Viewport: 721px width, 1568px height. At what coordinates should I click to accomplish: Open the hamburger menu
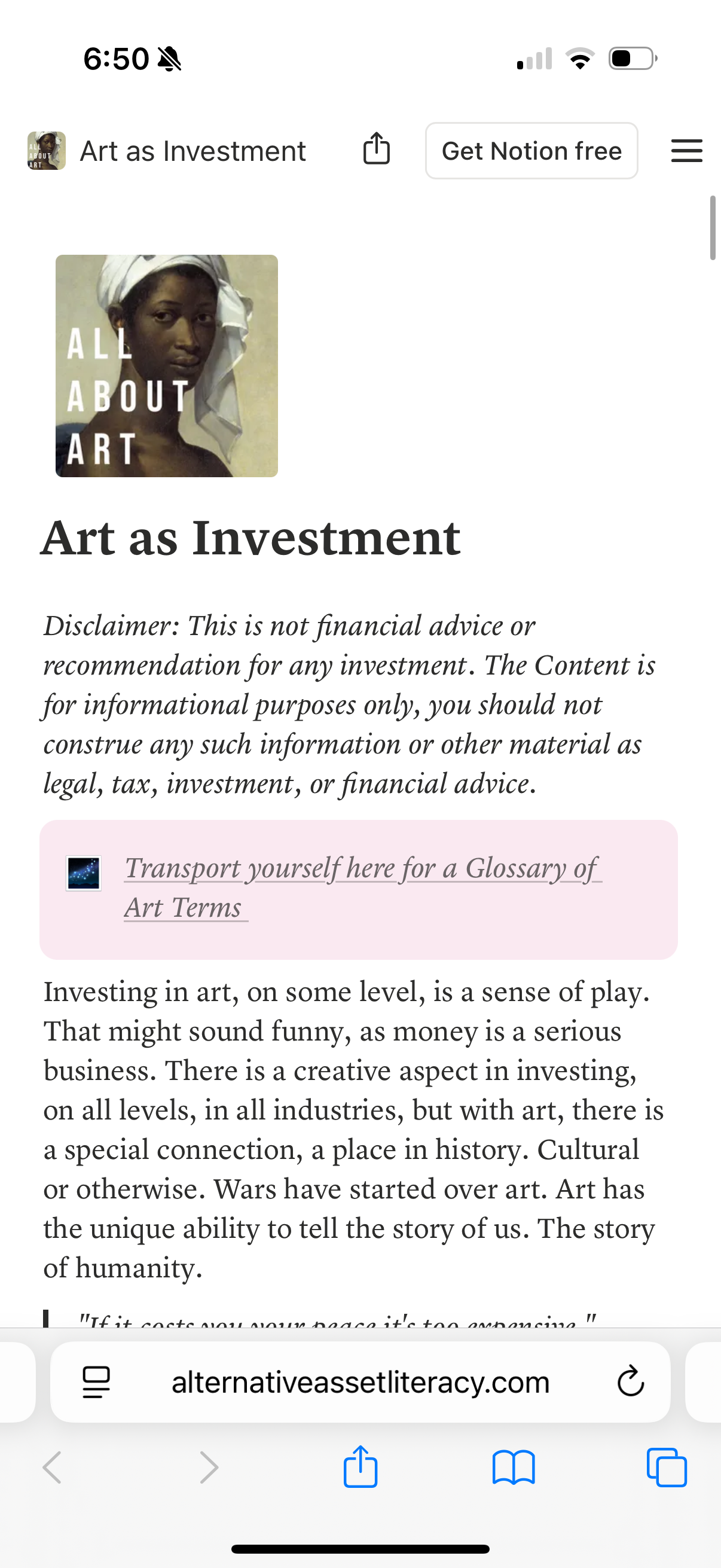(686, 151)
